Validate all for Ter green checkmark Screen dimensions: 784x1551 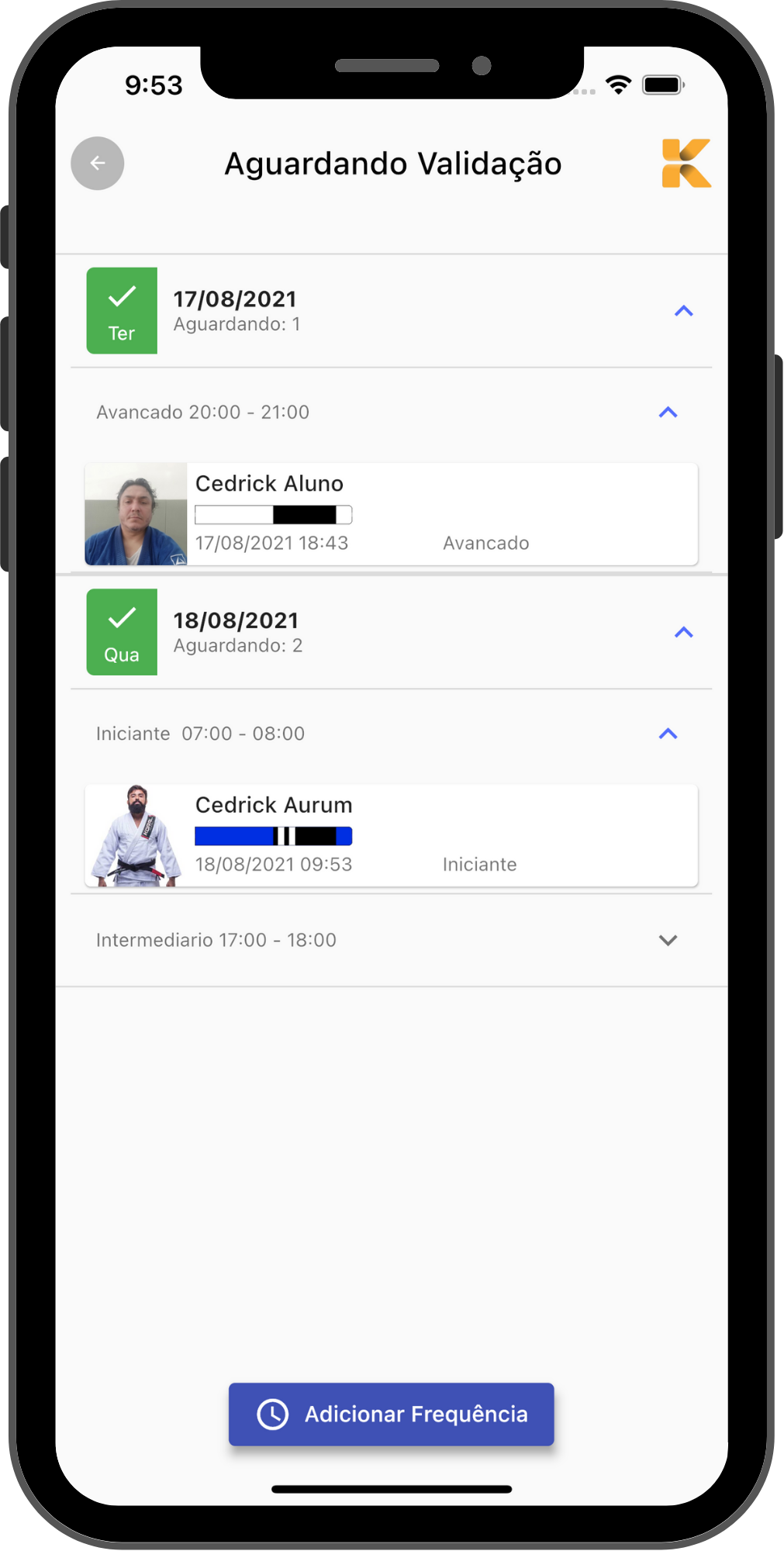pos(122,311)
